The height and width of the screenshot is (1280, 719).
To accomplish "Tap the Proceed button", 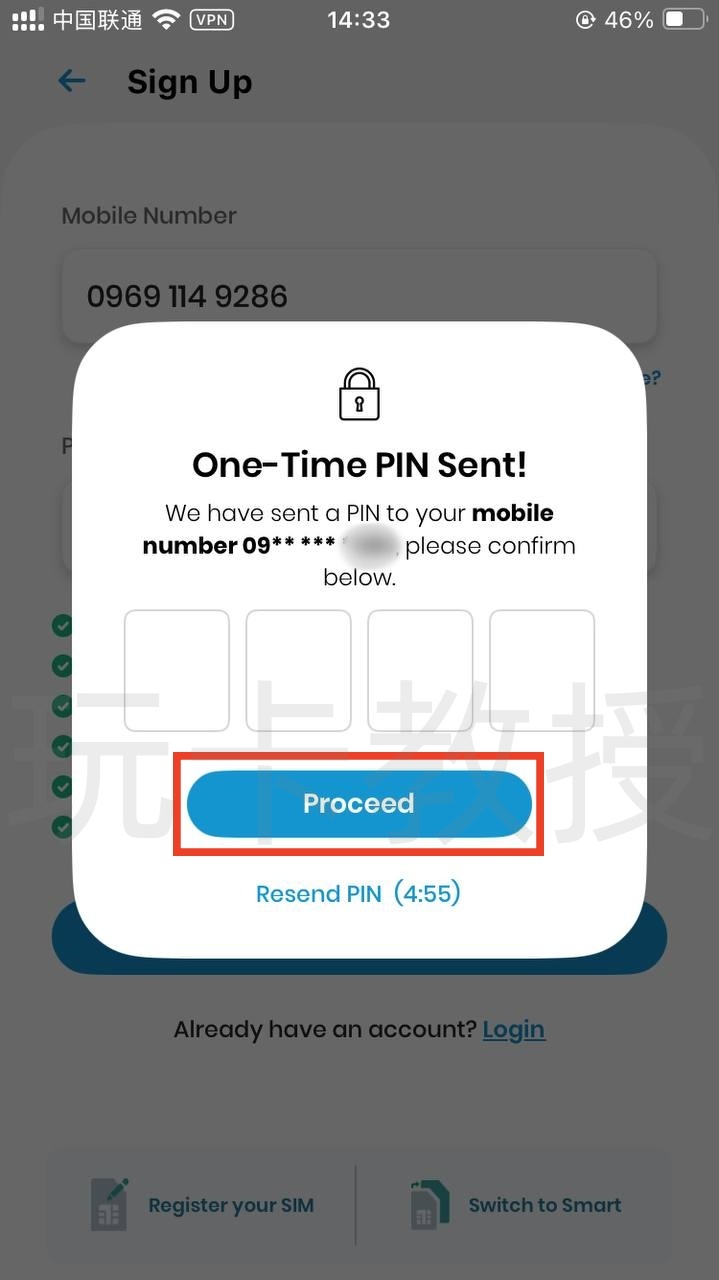I will click(x=359, y=803).
